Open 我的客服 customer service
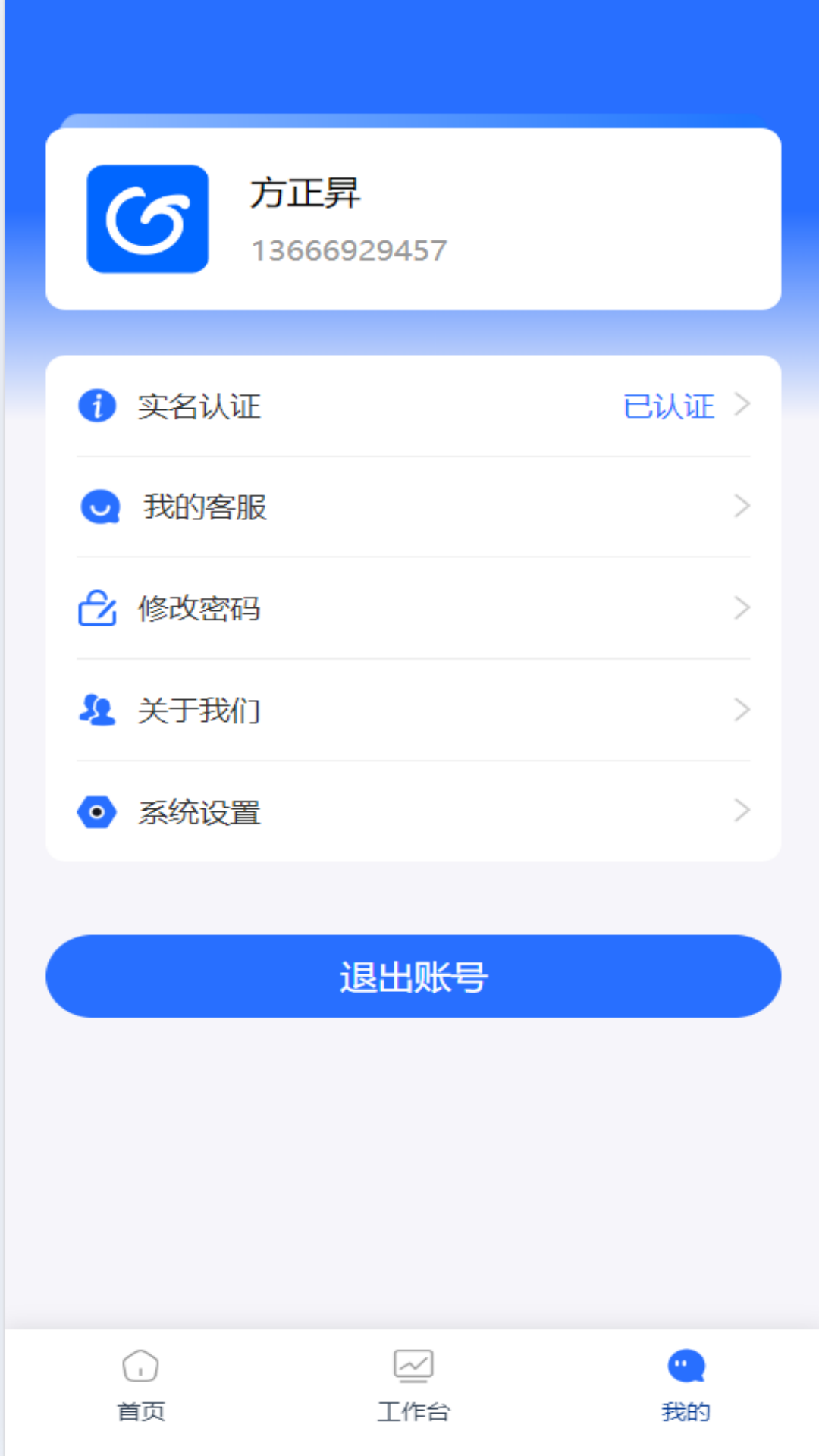 click(x=413, y=507)
